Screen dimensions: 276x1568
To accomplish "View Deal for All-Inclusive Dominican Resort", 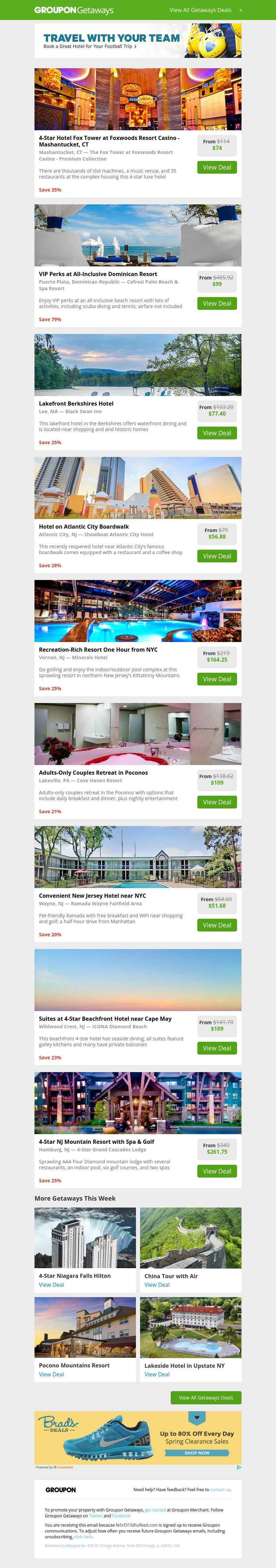I will pos(217,303).
